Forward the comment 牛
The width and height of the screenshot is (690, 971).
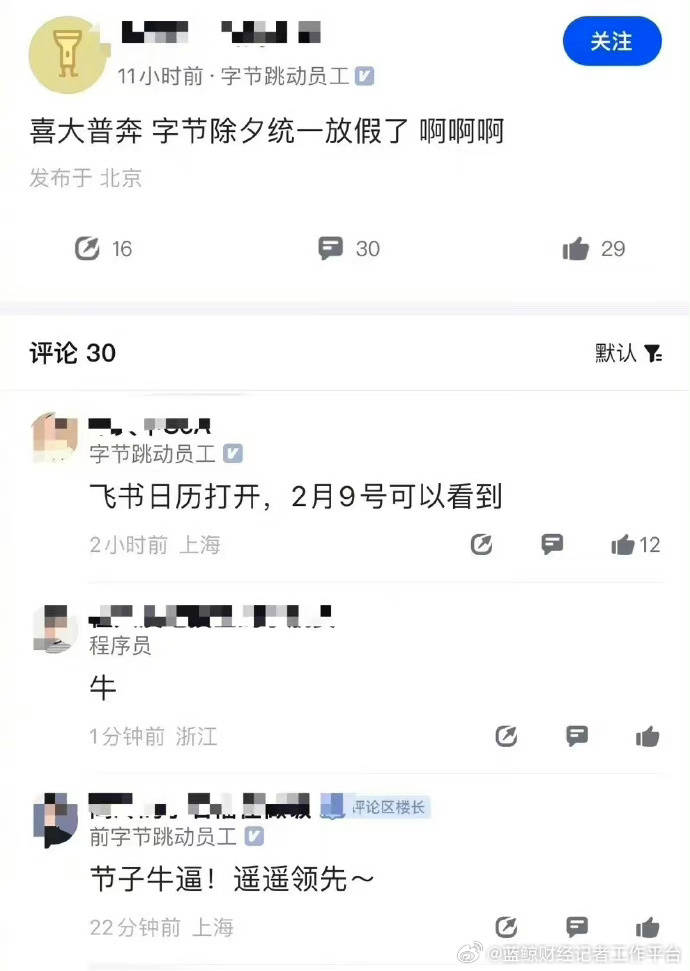(x=507, y=737)
